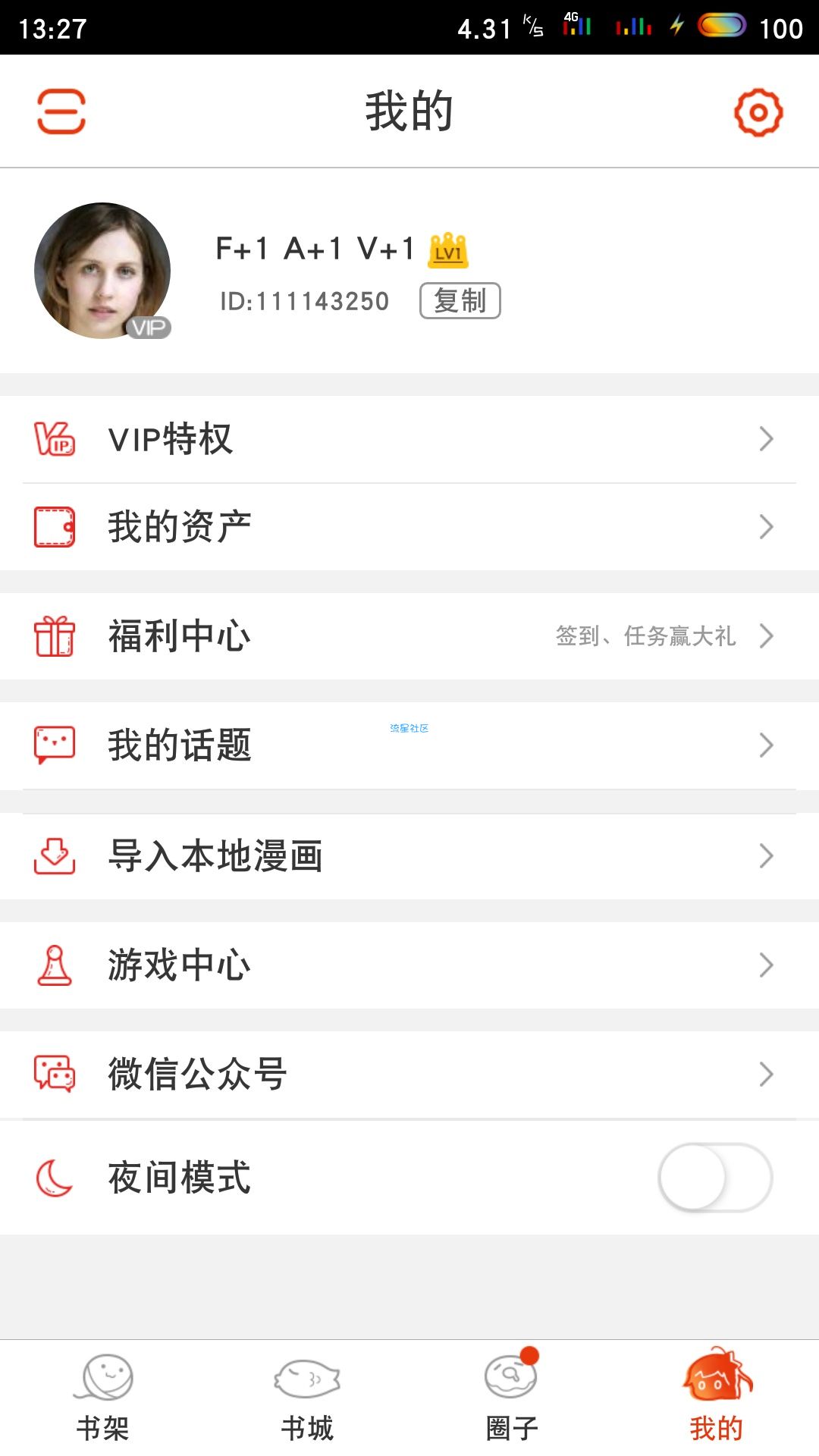This screenshot has height=1456, width=819.
Task: Open the settings gear icon
Action: (x=758, y=112)
